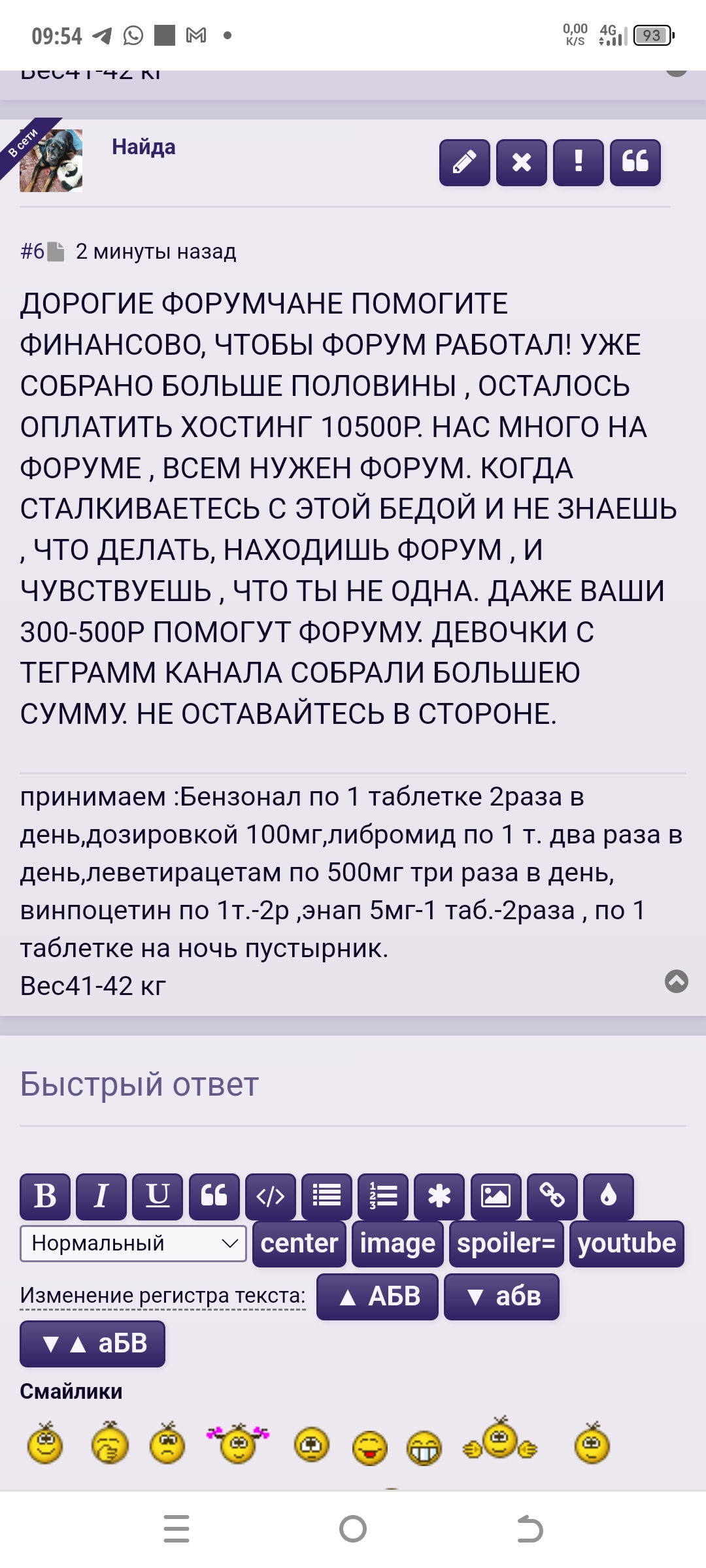Choose font color with the drop icon
Viewport: 706px width, 1568px height.
[x=608, y=1197]
